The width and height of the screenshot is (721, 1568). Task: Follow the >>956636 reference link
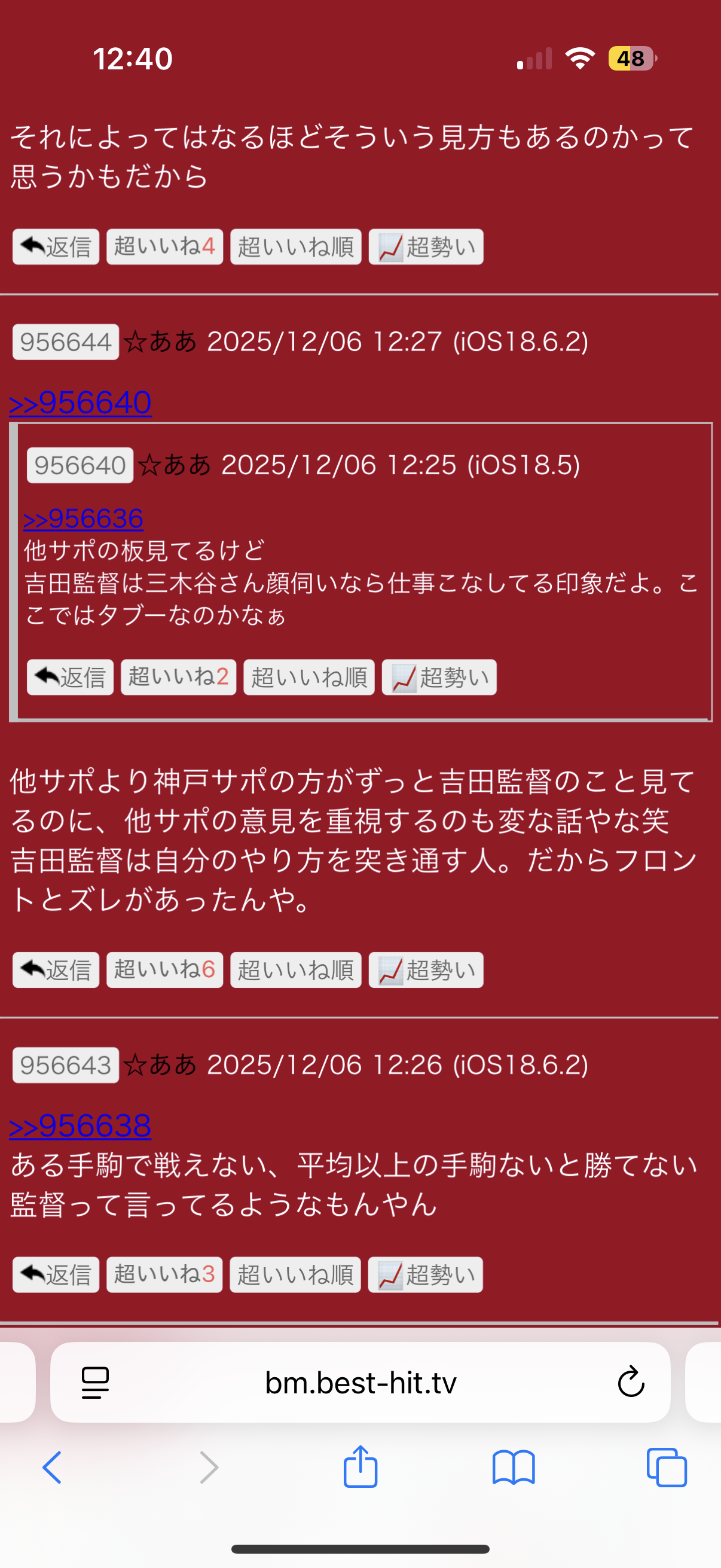(x=83, y=518)
